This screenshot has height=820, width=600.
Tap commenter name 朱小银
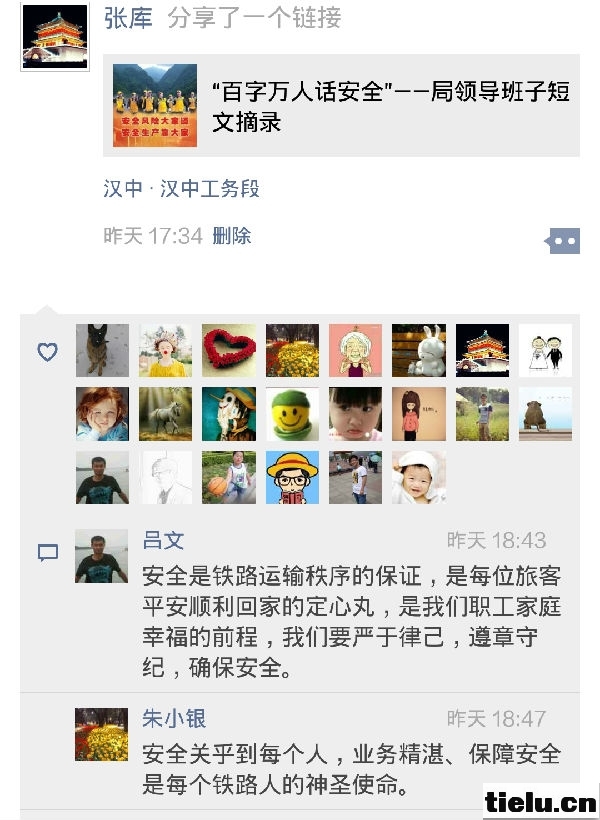pyautogui.click(x=174, y=718)
